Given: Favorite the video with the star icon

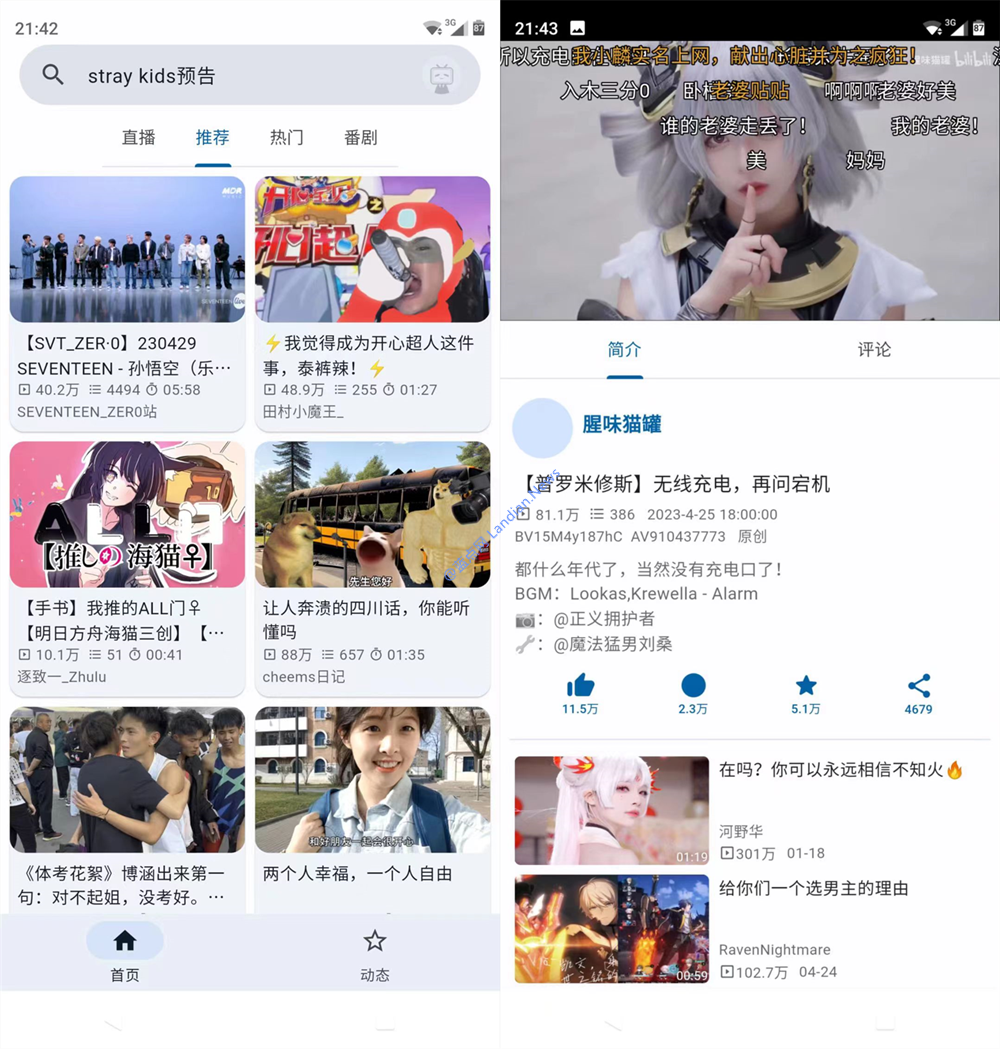Looking at the screenshot, I should pyautogui.click(x=806, y=692).
